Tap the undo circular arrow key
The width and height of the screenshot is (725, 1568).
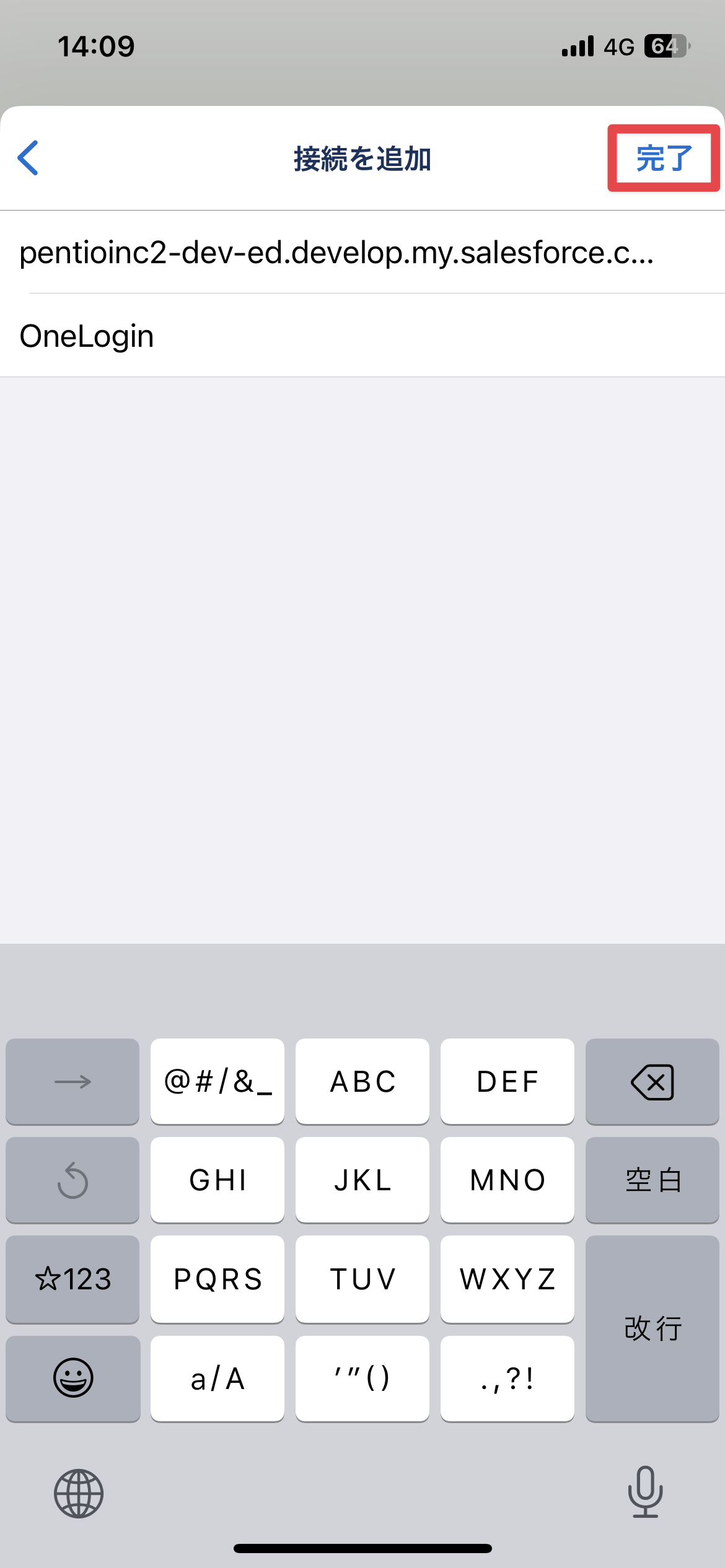[x=72, y=1180]
